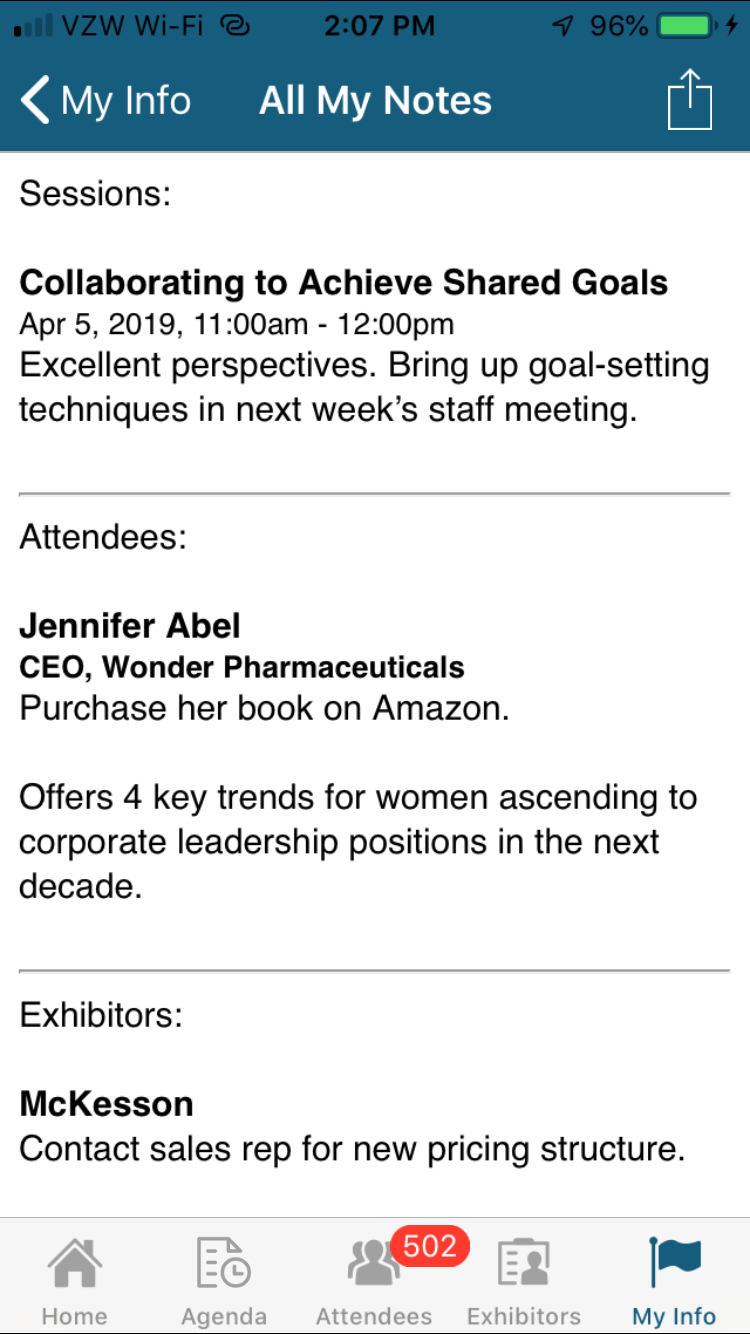Switch to the Home tab
The image size is (750, 1334).
[x=74, y=1280]
